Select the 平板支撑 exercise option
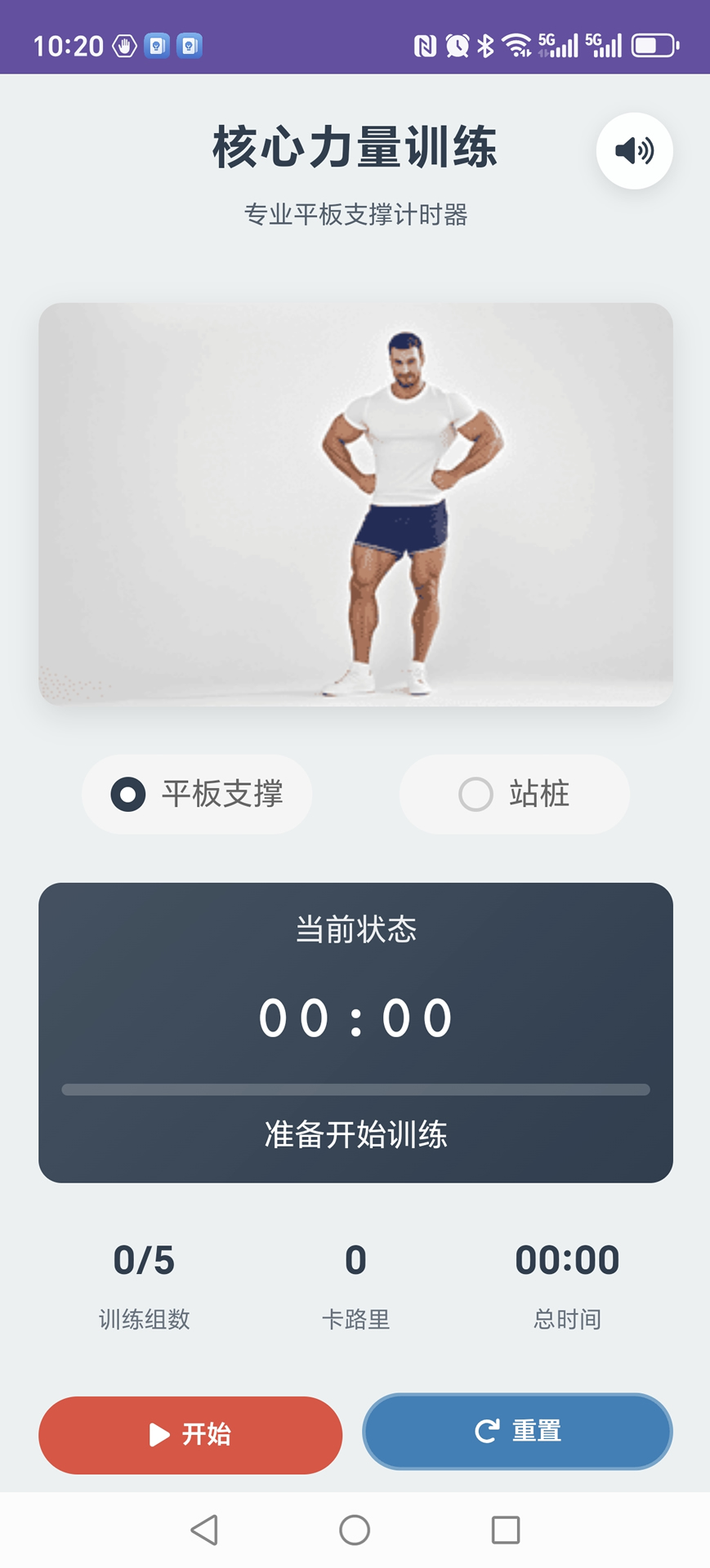The height and width of the screenshot is (1568, 710). [x=197, y=794]
